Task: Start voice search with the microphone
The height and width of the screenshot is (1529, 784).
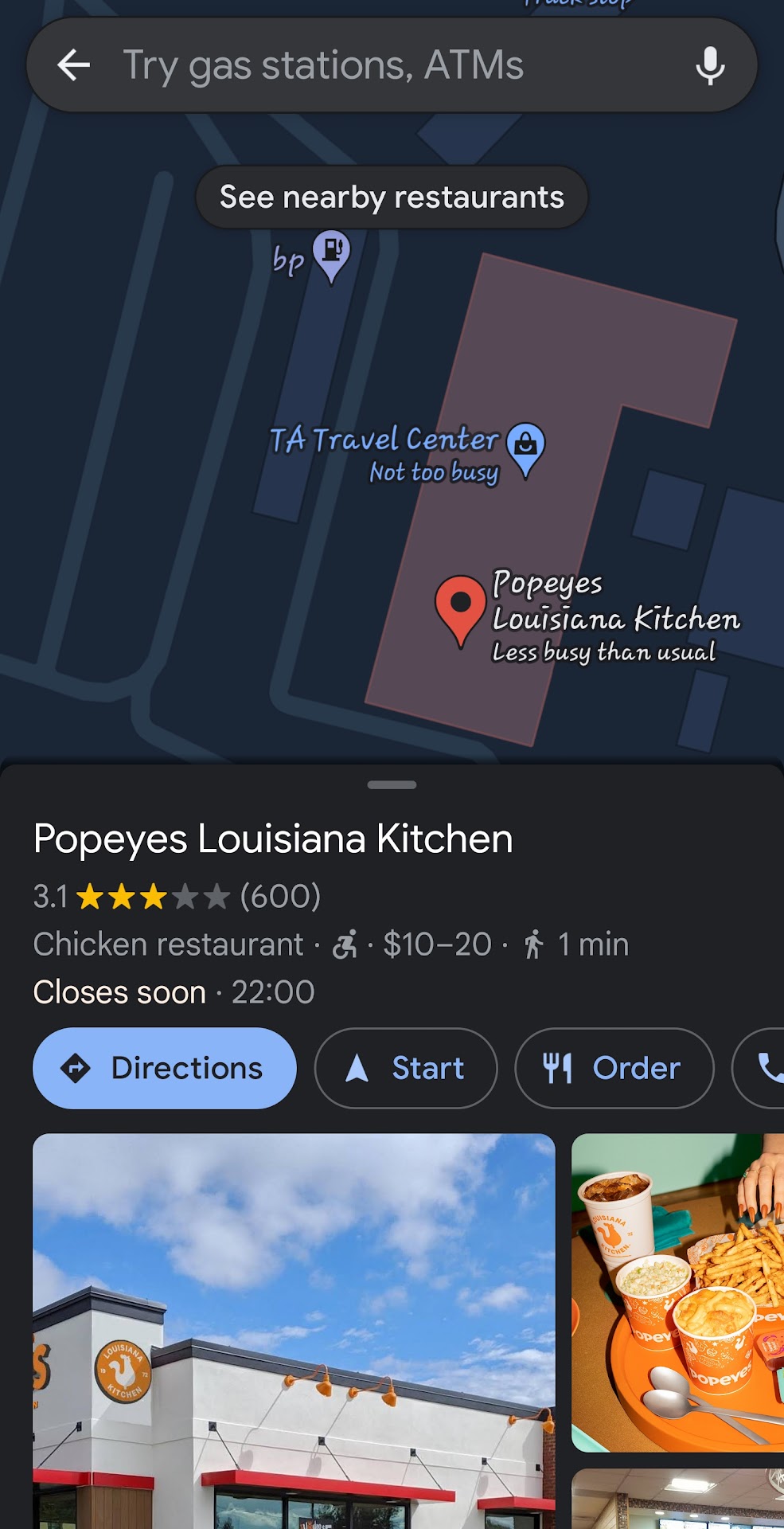Action: (710, 65)
